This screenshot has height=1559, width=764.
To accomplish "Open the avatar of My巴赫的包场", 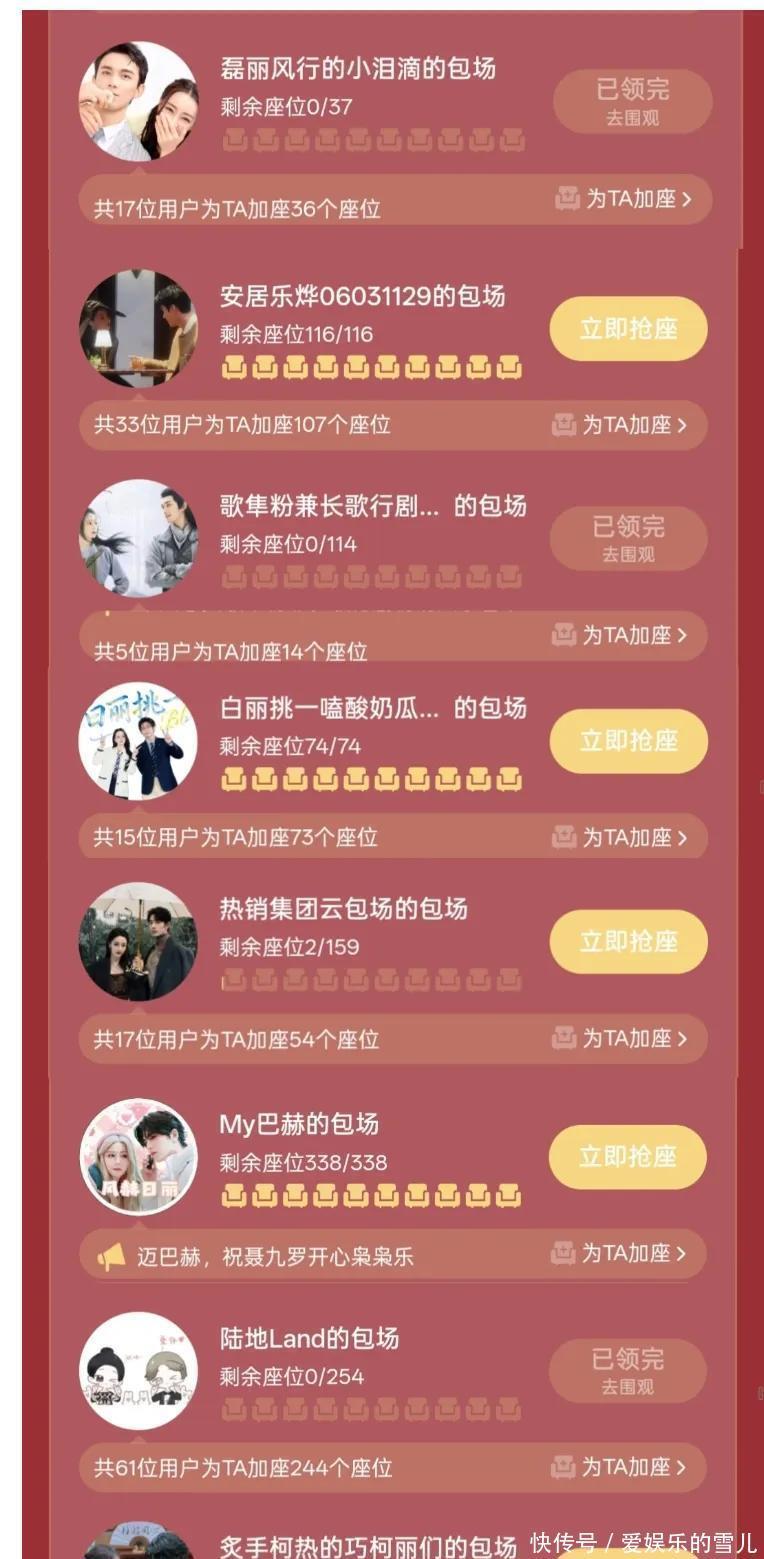I will 138,1157.
